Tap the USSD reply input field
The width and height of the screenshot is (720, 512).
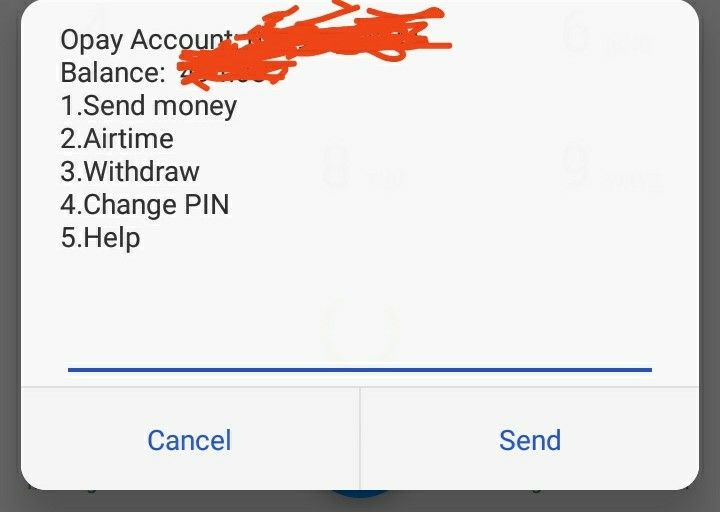(x=360, y=350)
